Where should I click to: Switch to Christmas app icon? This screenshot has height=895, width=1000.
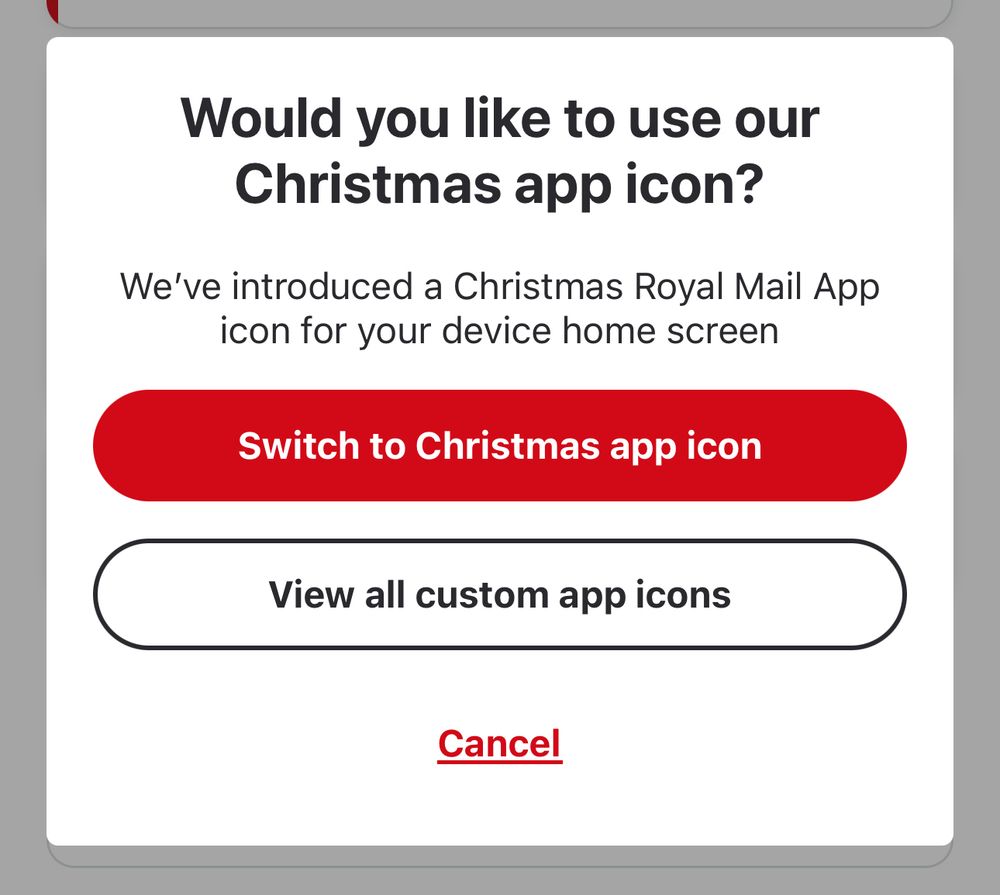[500, 445]
